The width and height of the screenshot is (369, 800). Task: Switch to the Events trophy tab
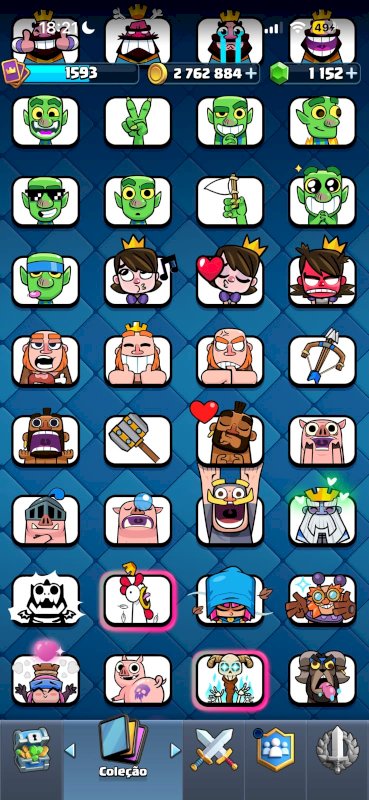click(338, 750)
